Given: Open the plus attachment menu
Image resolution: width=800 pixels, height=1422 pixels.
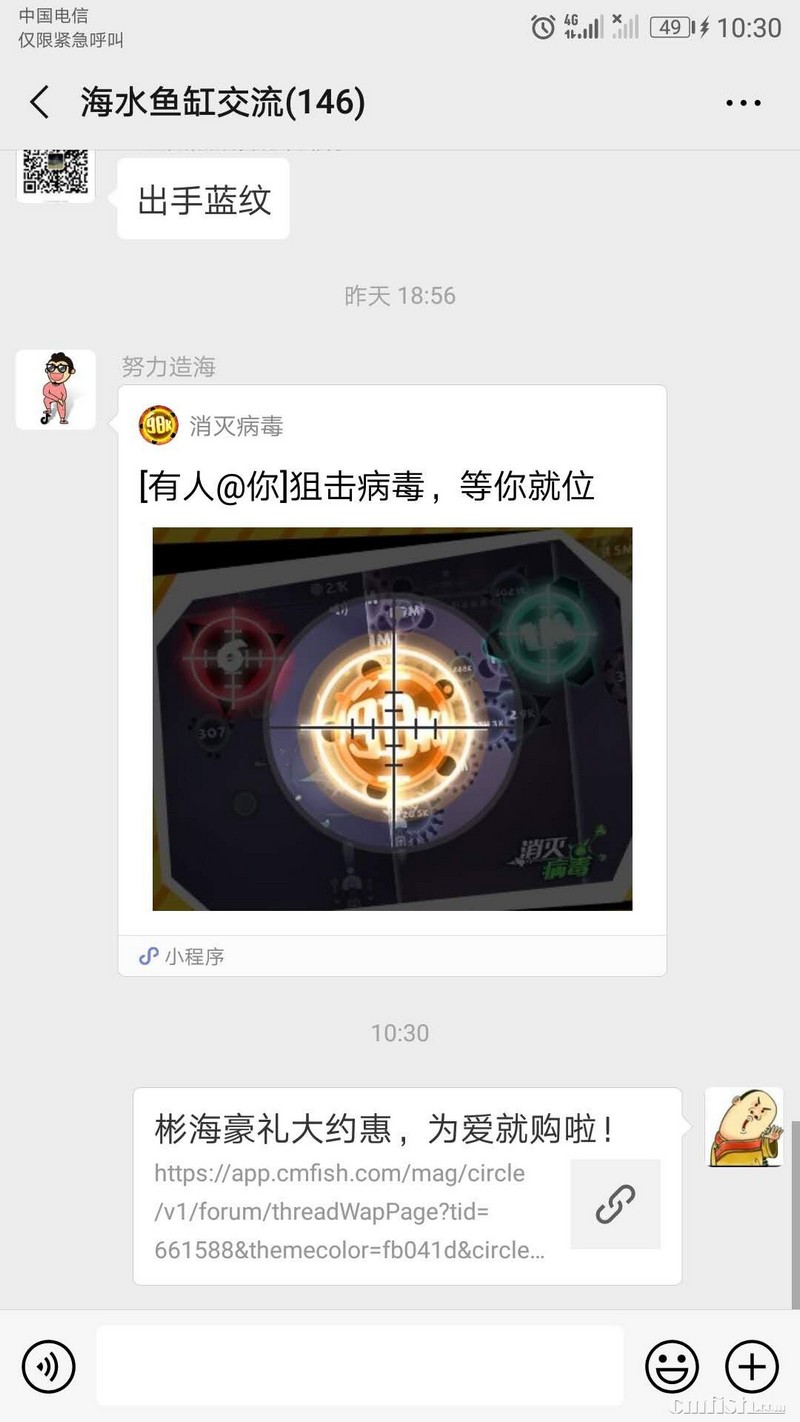Looking at the screenshot, I should pyautogui.click(x=751, y=1366).
